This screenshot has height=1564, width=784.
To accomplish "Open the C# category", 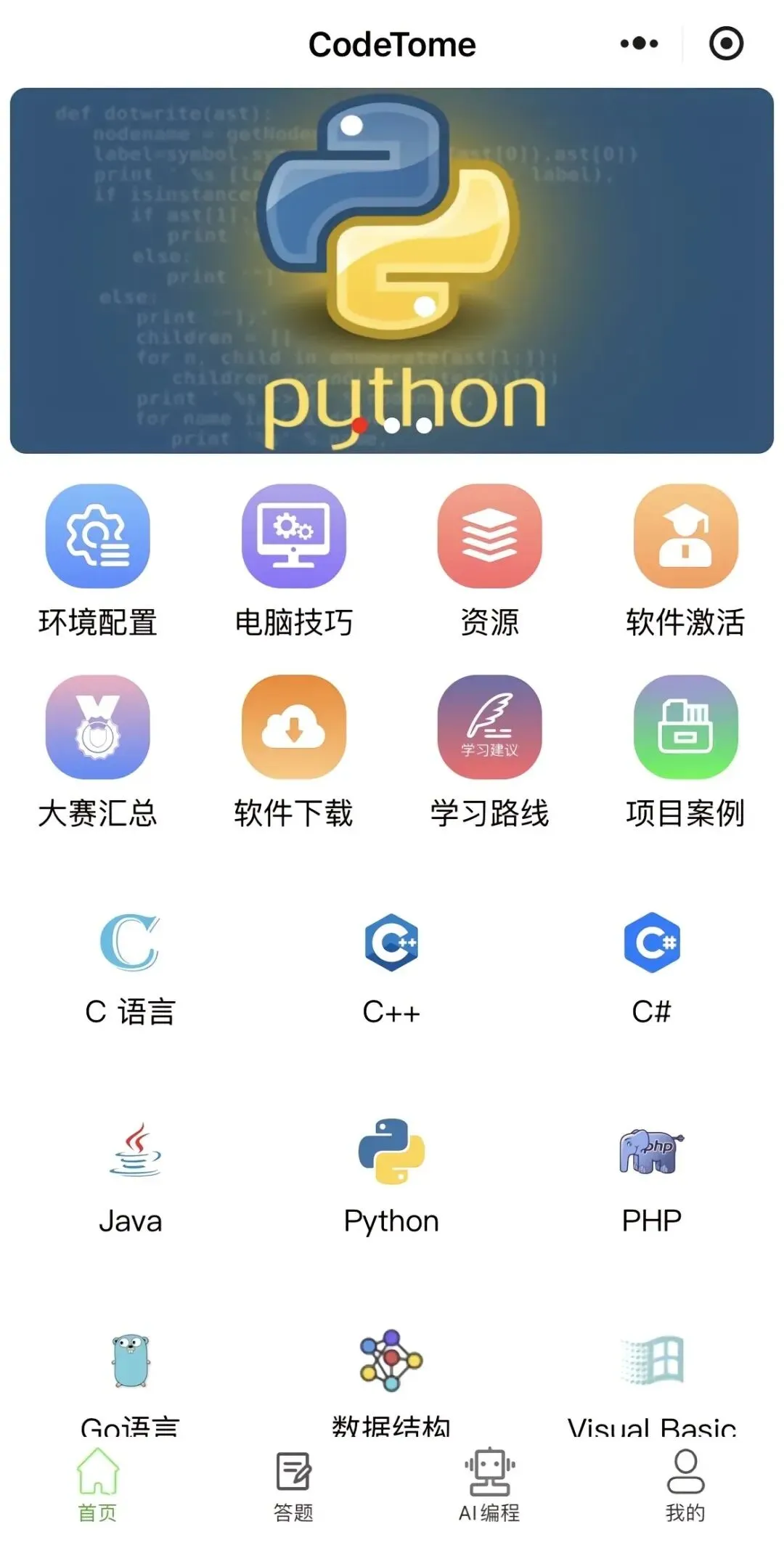I will click(652, 966).
